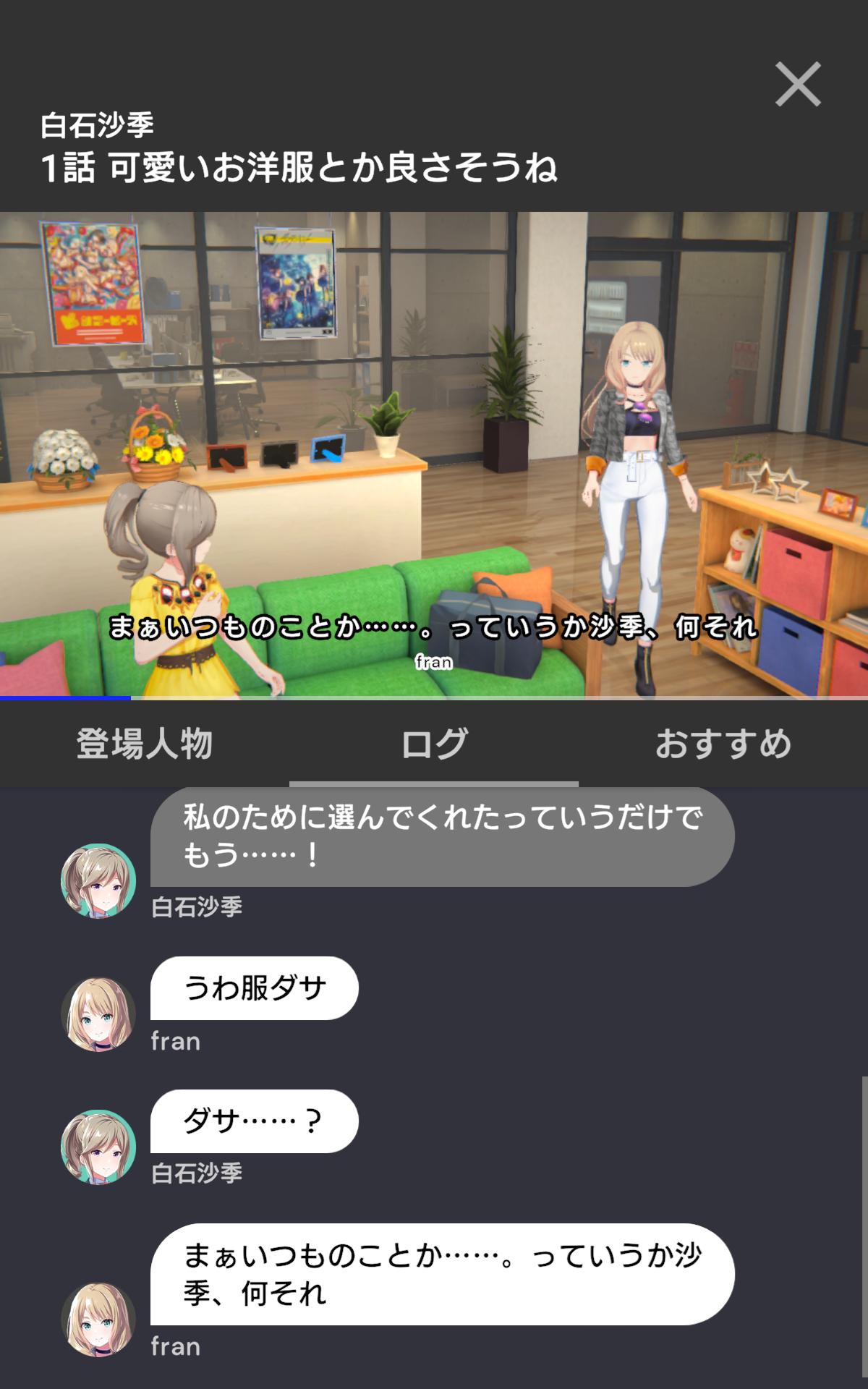The image size is (868, 1389).
Task: Jump to the line starting まぁいつものことか
Action: [442, 1275]
